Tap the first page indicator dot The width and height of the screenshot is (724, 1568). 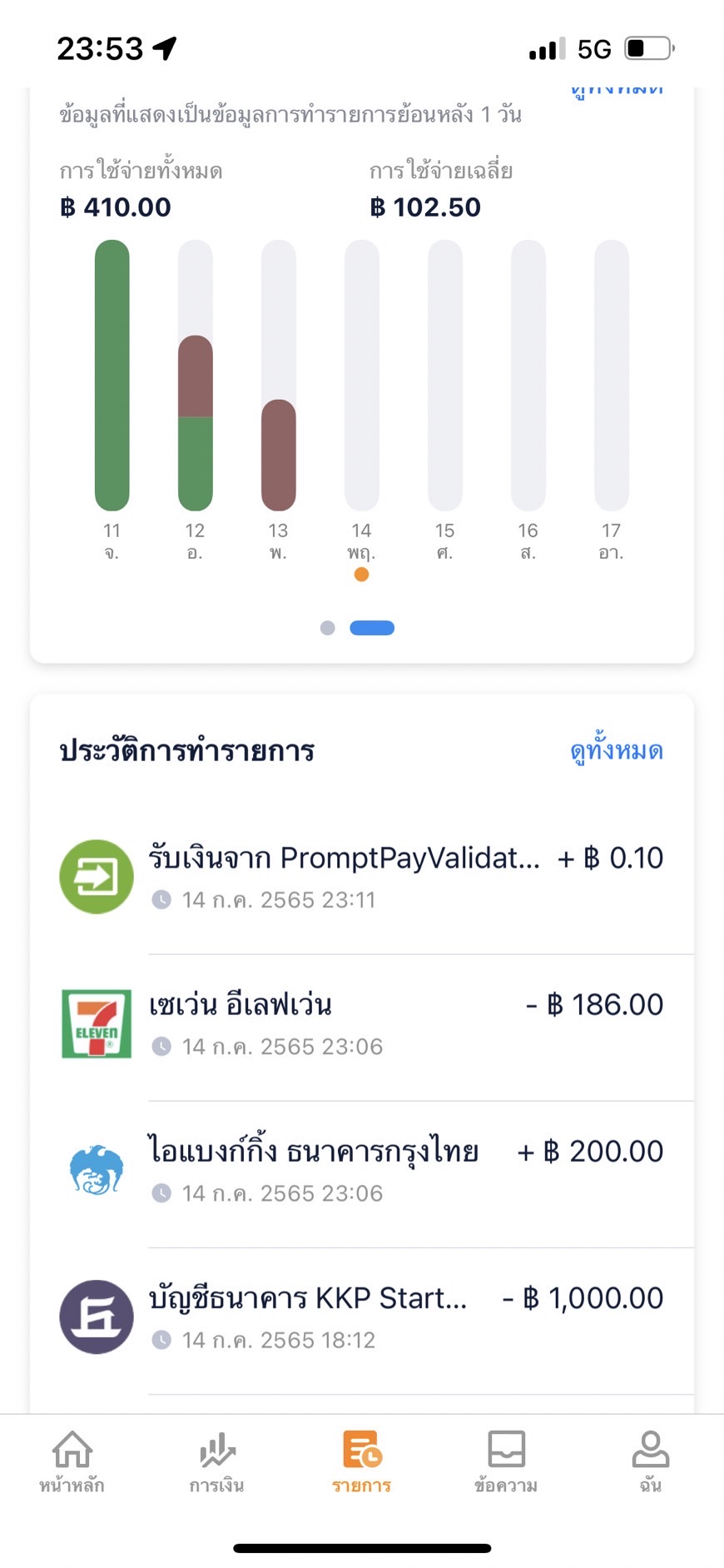[x=328, y=628]
